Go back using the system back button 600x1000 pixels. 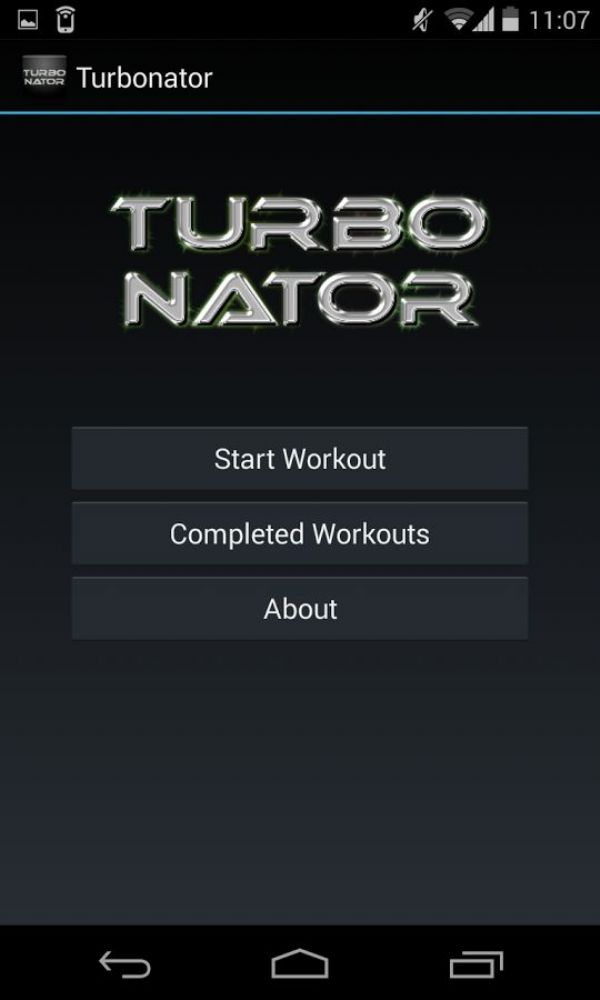(125, 964)
